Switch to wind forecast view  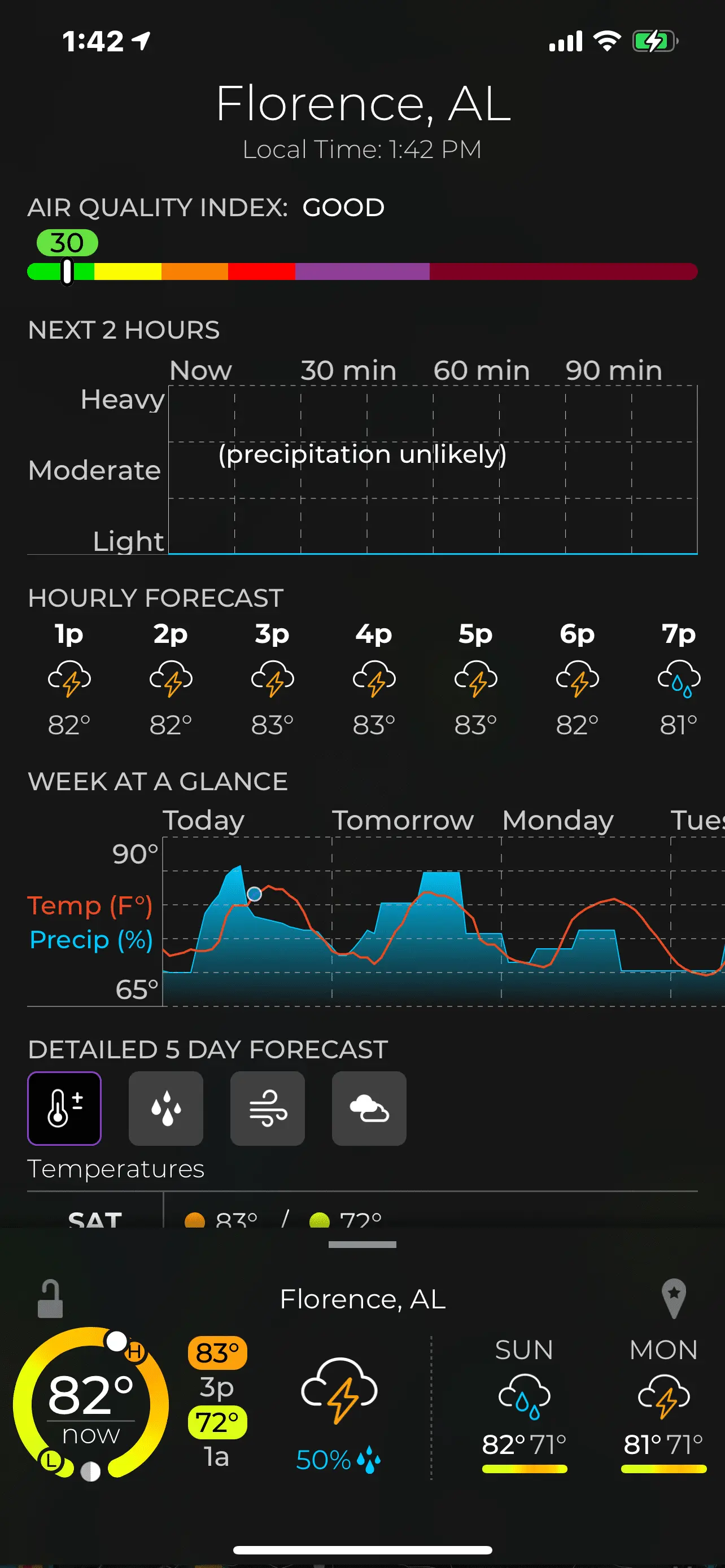tap(267, 1108)
